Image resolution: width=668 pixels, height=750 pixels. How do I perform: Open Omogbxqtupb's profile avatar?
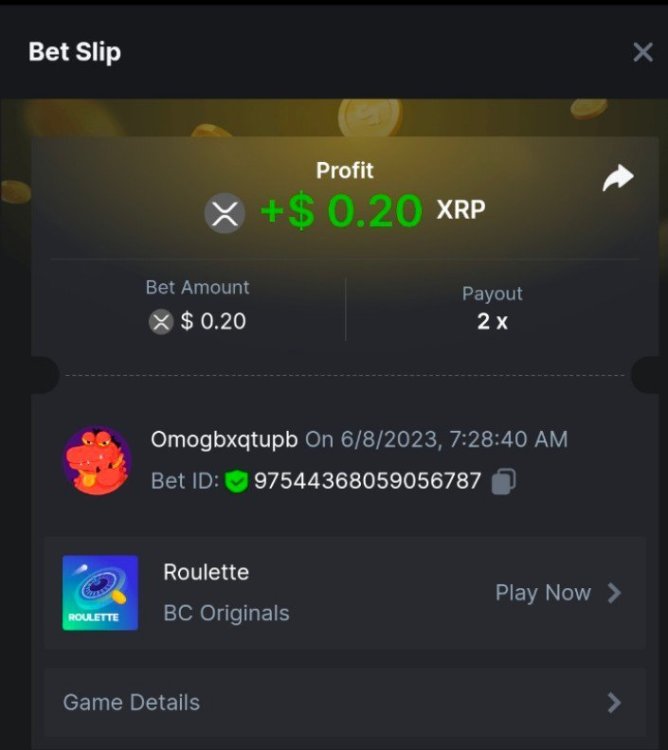[97, 460]
